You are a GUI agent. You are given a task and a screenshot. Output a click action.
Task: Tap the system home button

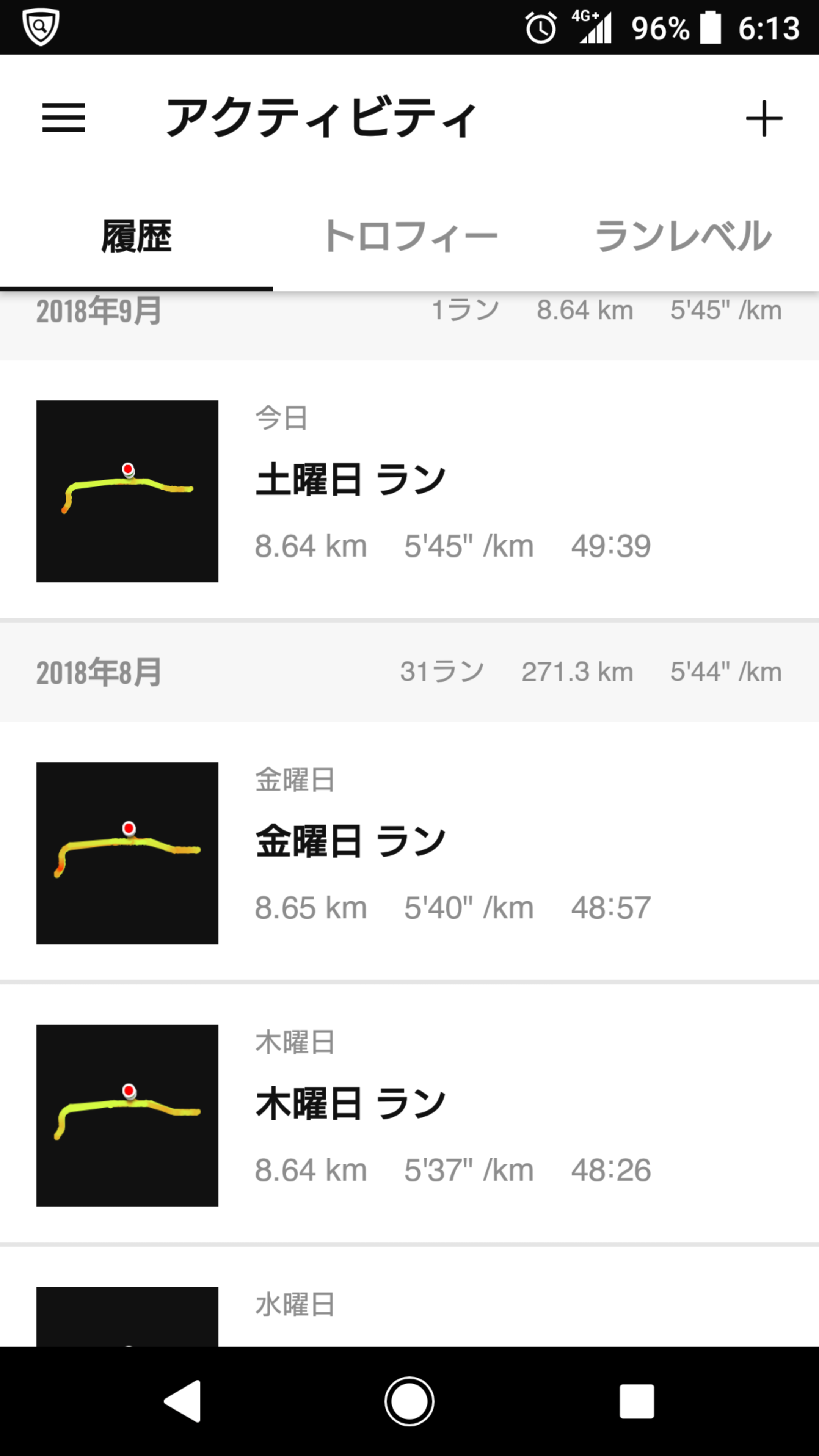pyautogui.click(x=409, y=1401)
